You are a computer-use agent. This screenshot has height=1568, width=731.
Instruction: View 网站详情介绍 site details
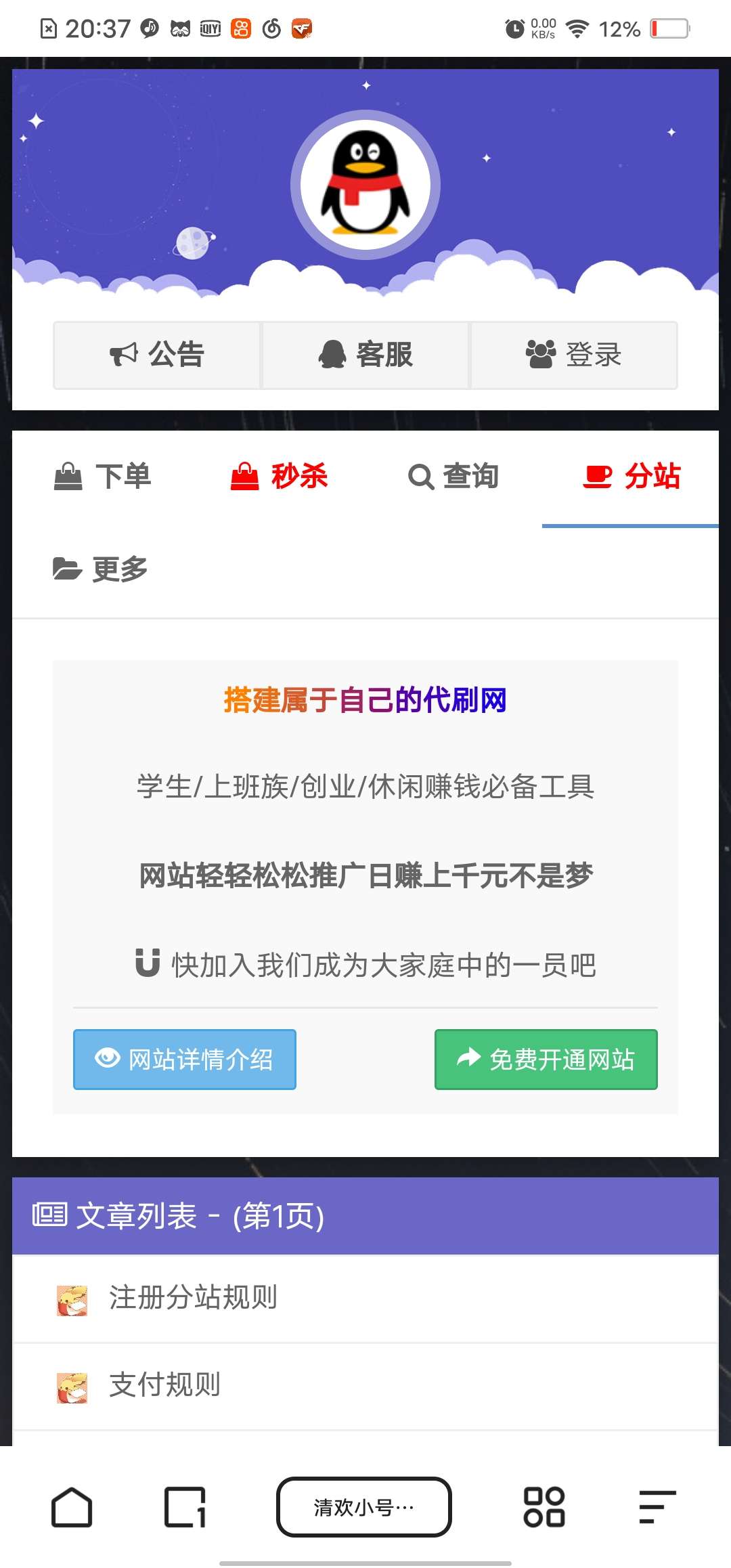coord(185,1060)
